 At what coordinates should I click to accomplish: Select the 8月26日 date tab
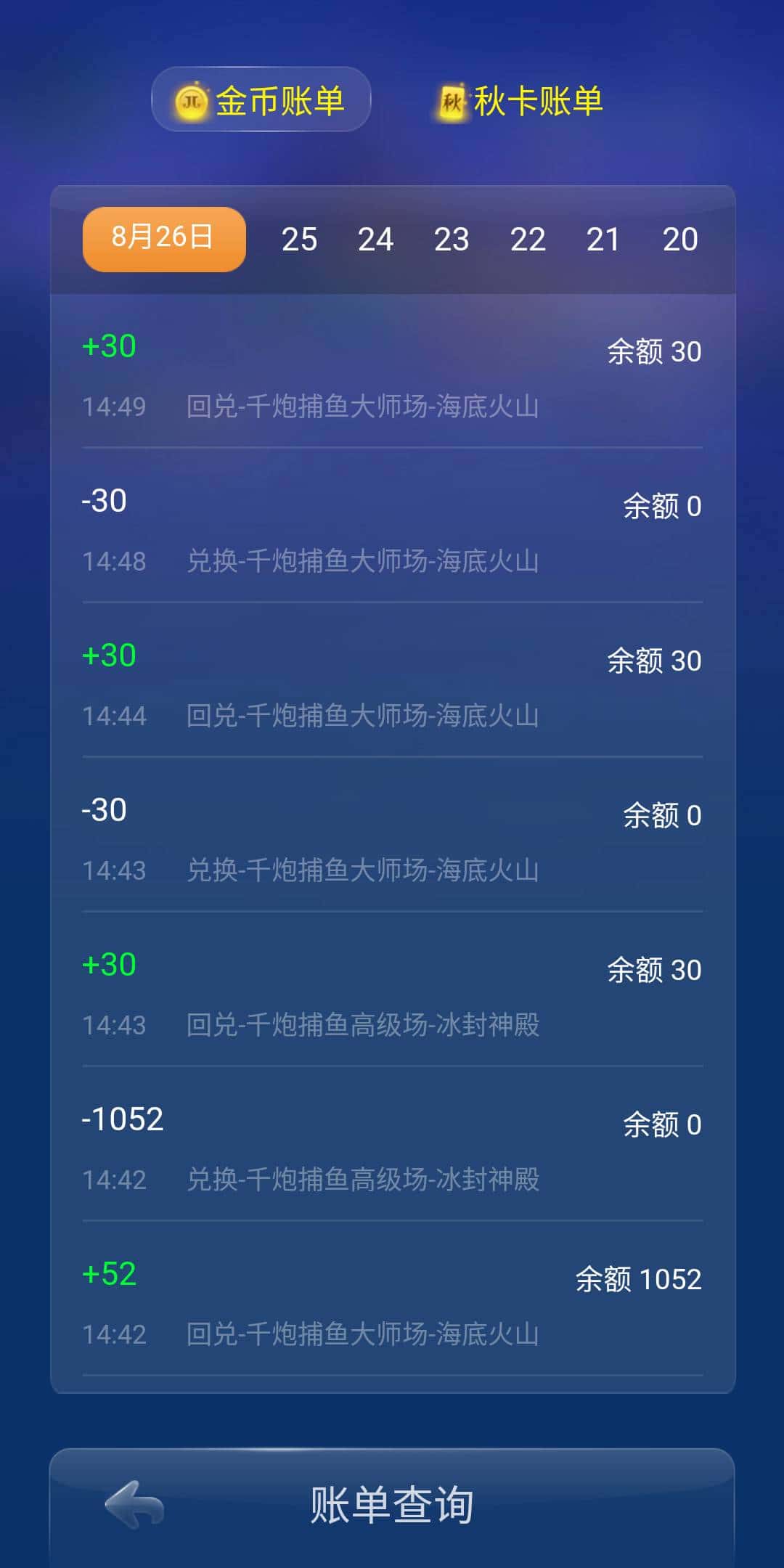coord(163,238)
